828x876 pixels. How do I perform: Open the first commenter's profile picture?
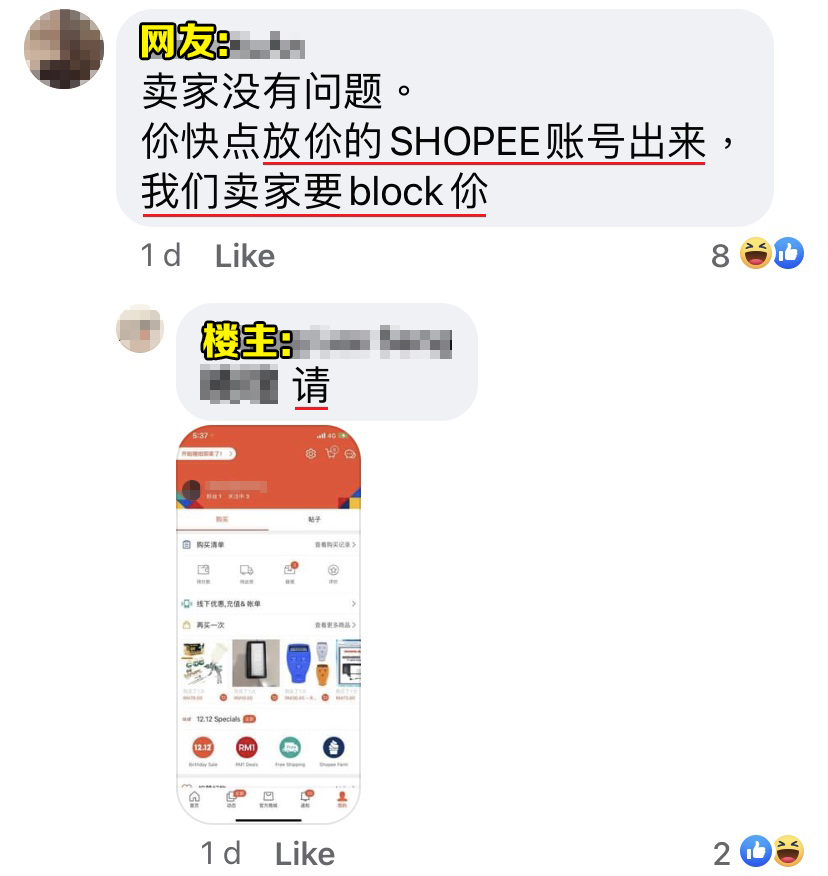point(66,48)
